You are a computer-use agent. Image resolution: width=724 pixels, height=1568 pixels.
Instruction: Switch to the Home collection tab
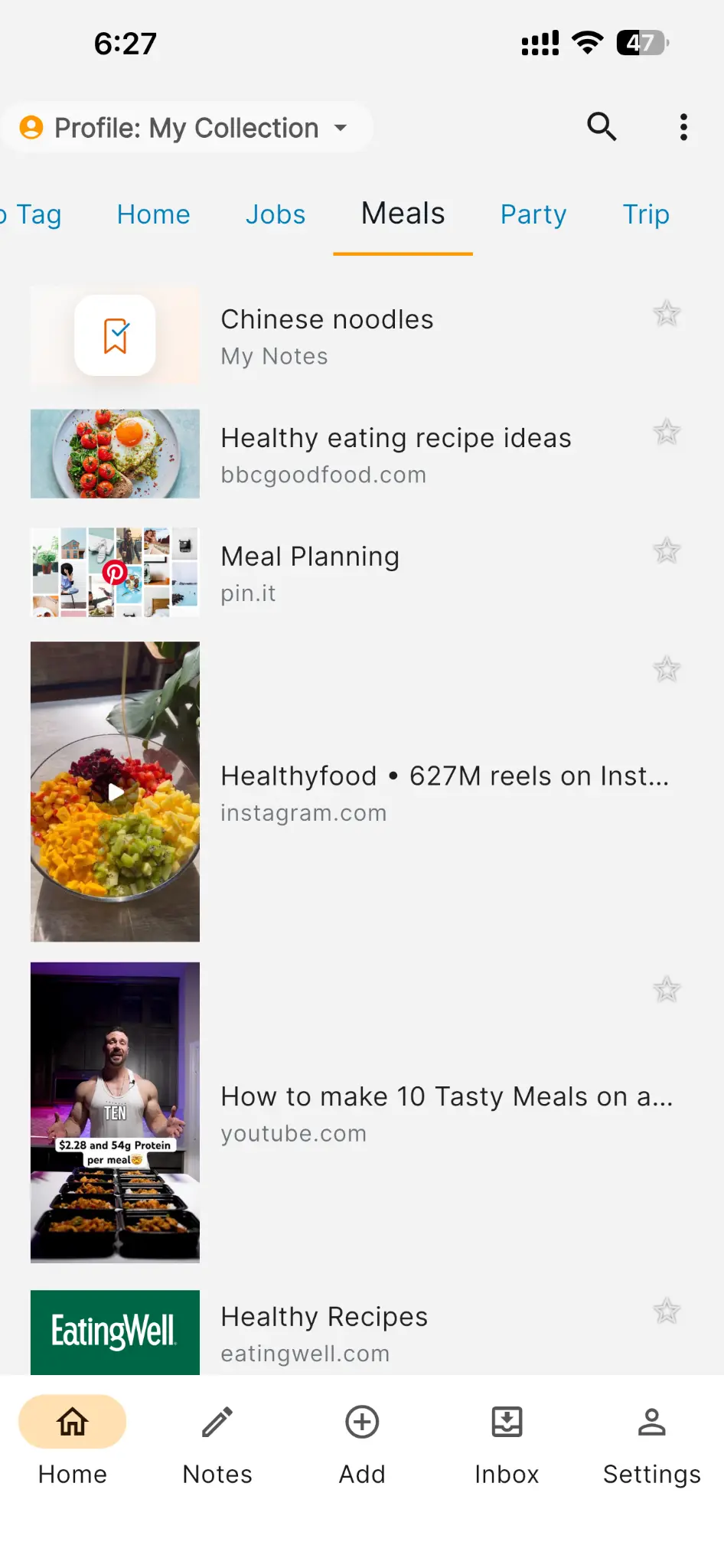pos(153,214)
